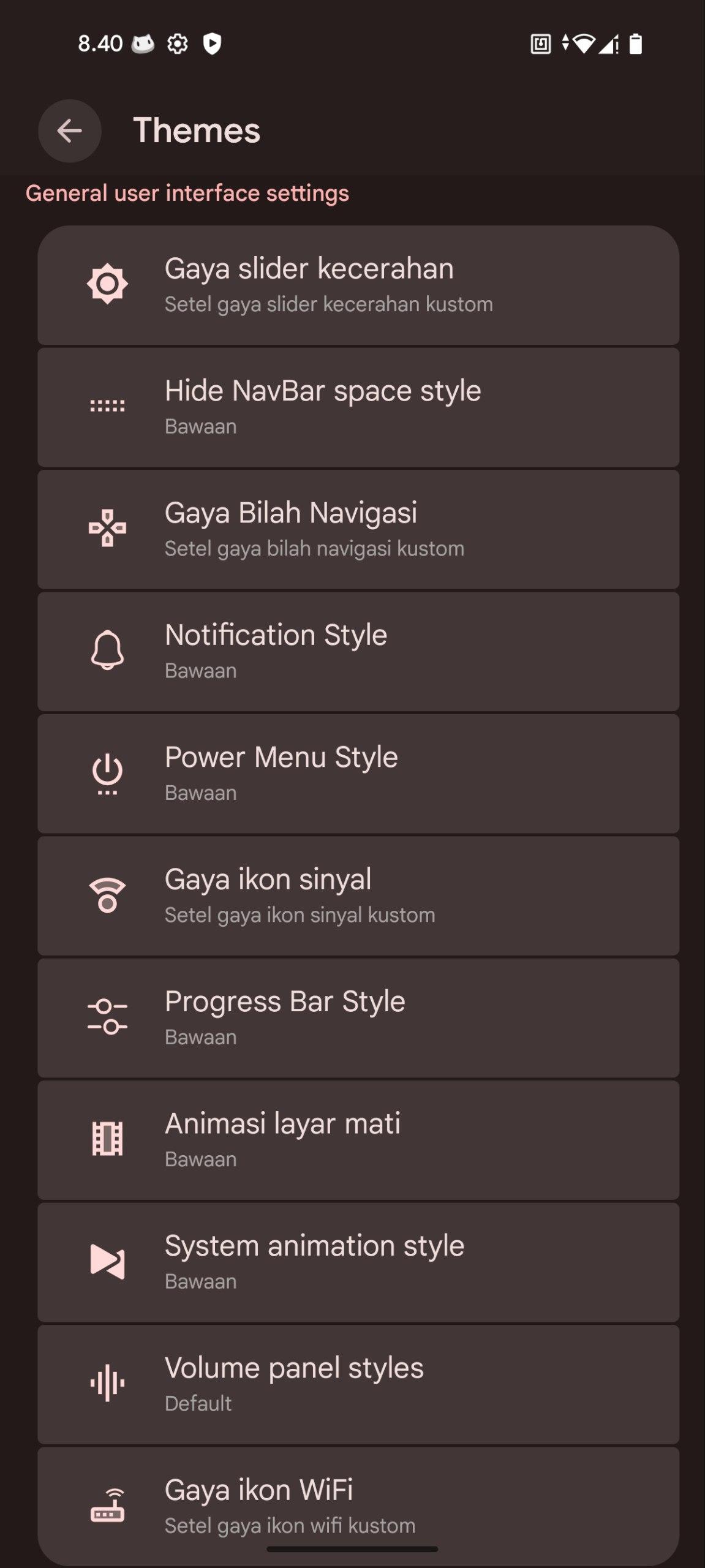Image resolution: width=705 pixels, height=1568 pixels.
Task: Open Animasi layar mati option
Action: click(x=358, y=1140)
